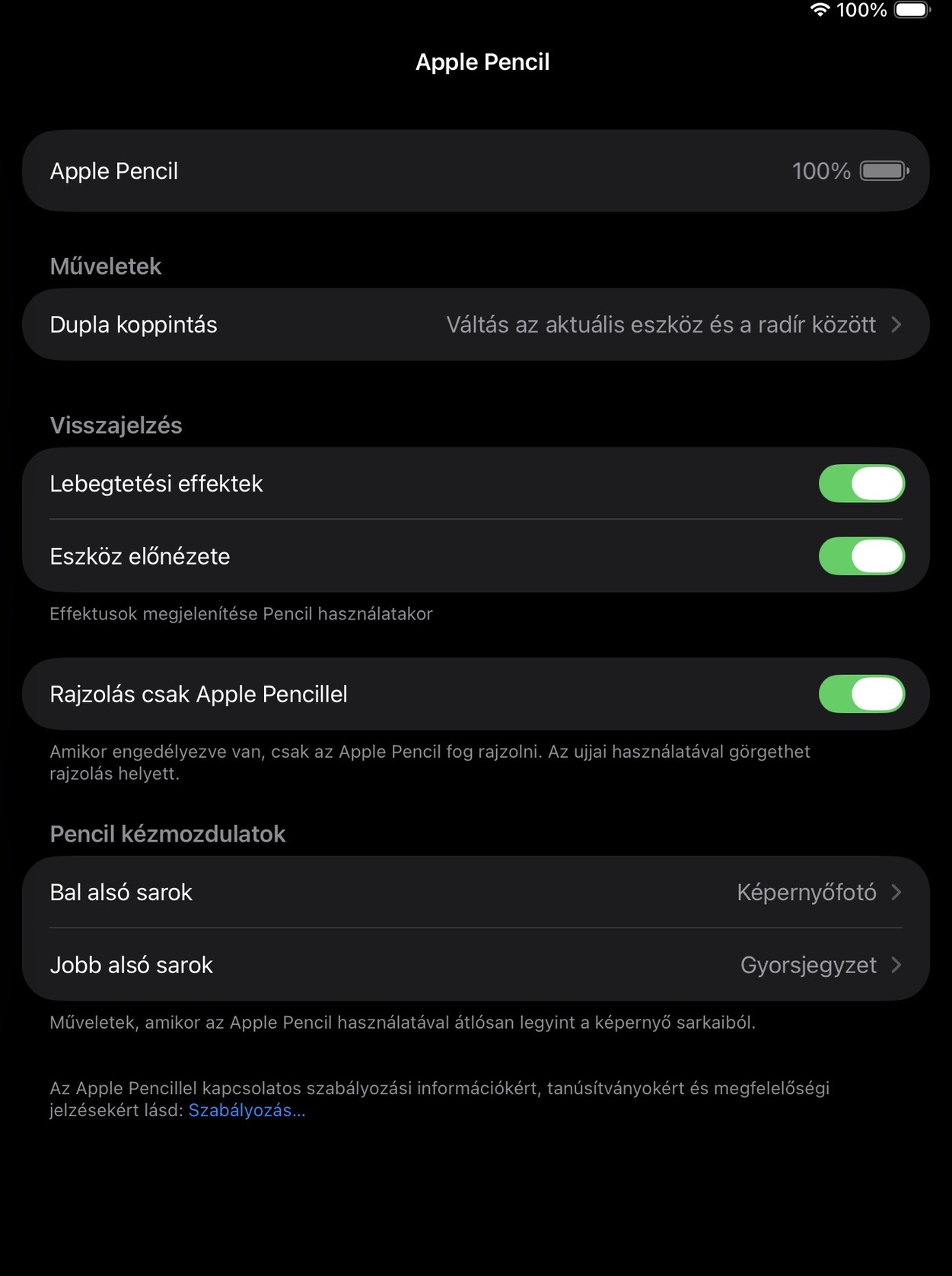Open the Szabályozás… link

pyautogui.click(x=247, y=1110)
